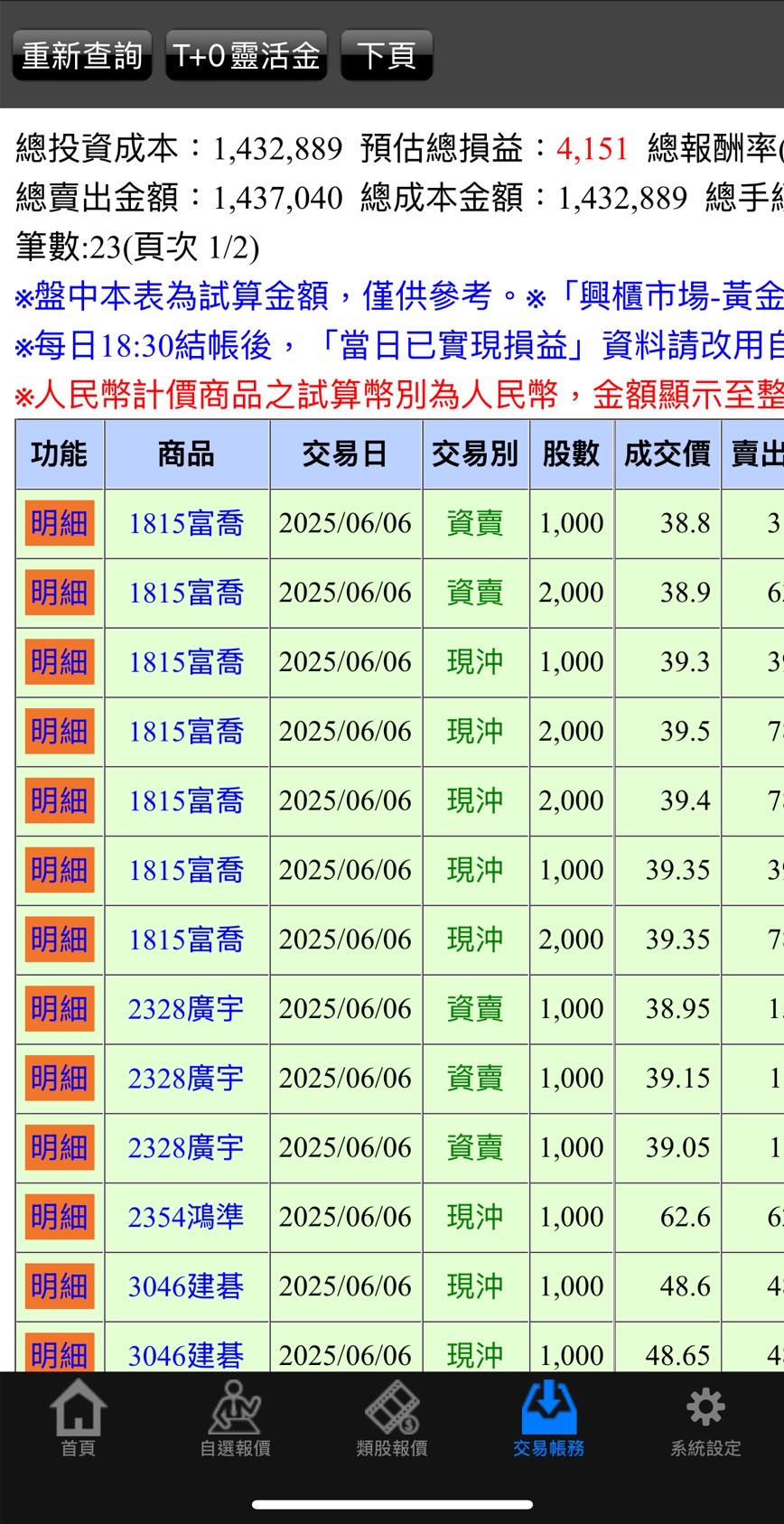
Task: Open T+0靈活金
Action: pos(246,56)
